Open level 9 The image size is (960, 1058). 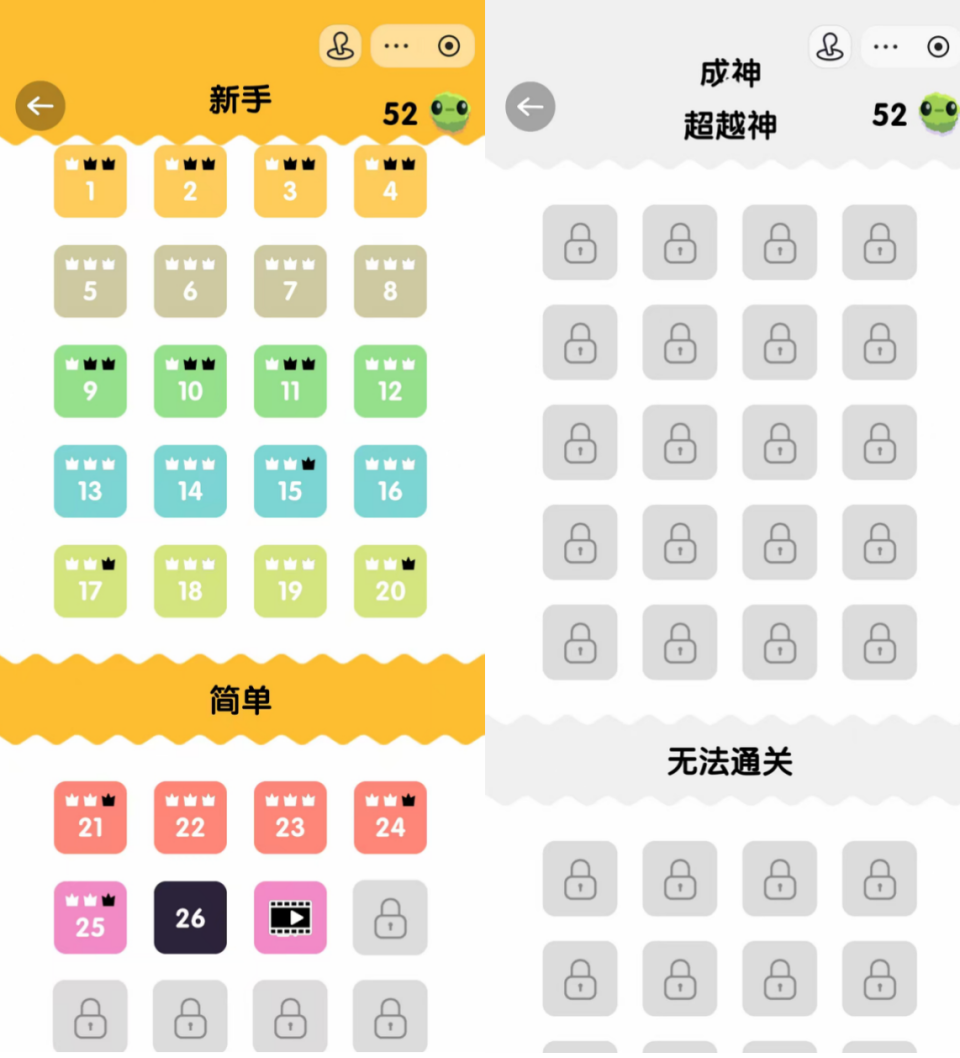tap(90, 381)
